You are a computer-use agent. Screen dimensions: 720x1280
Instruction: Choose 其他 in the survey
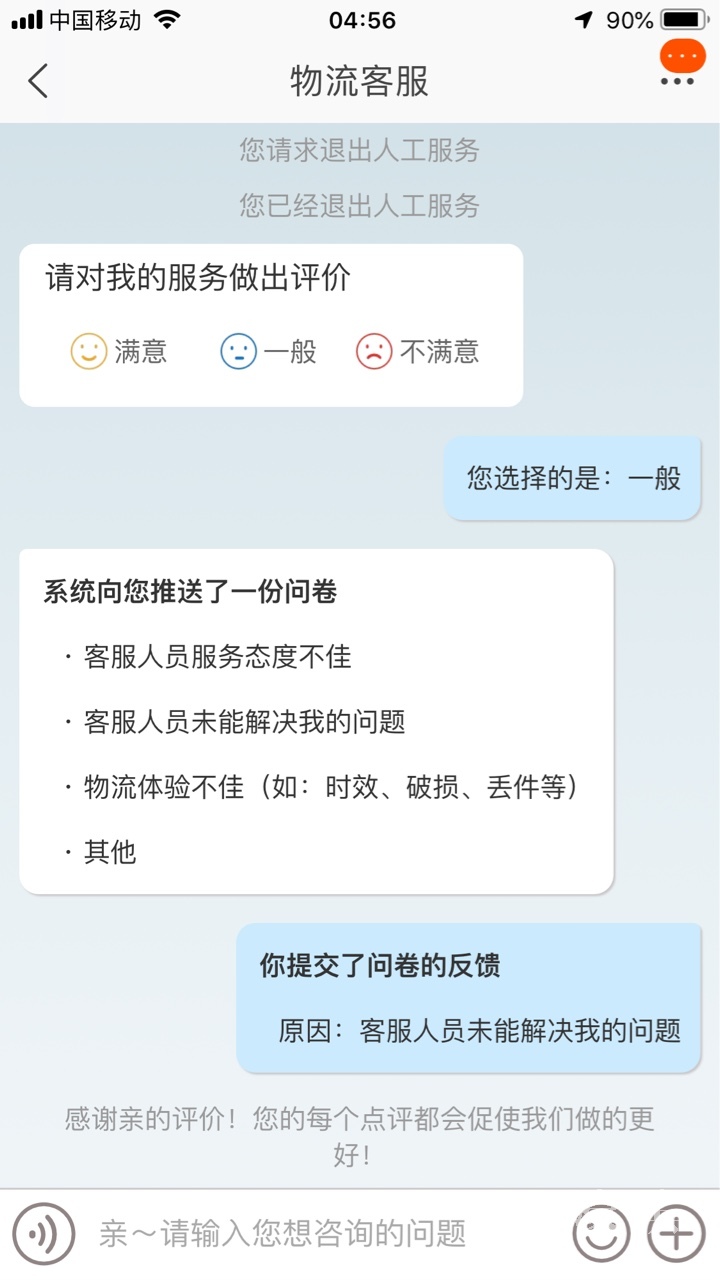pyautogui.click(x=110, y=852)
